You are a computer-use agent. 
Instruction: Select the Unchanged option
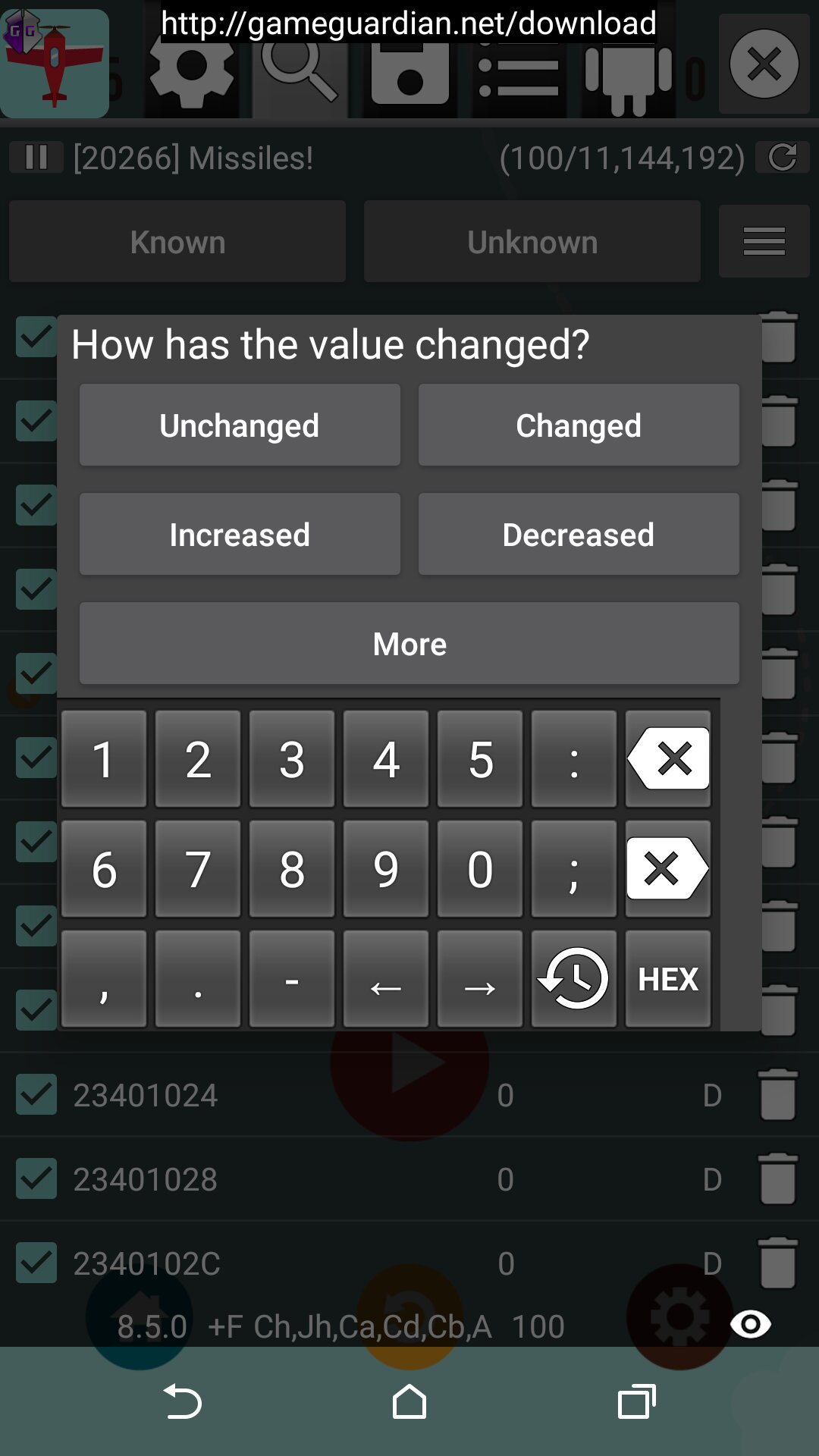[240, 425]
